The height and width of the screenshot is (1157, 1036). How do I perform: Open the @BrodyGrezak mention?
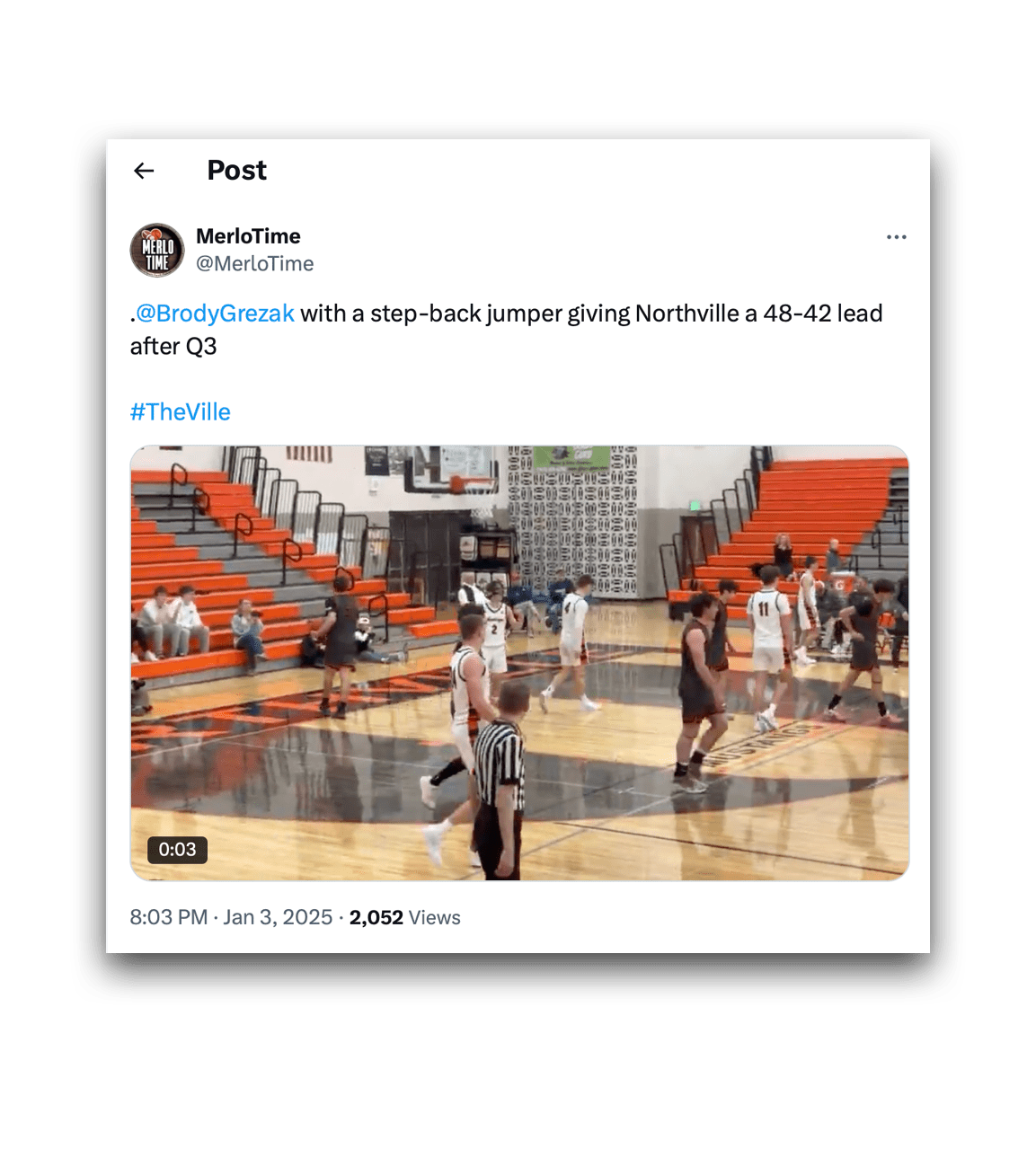215,314
